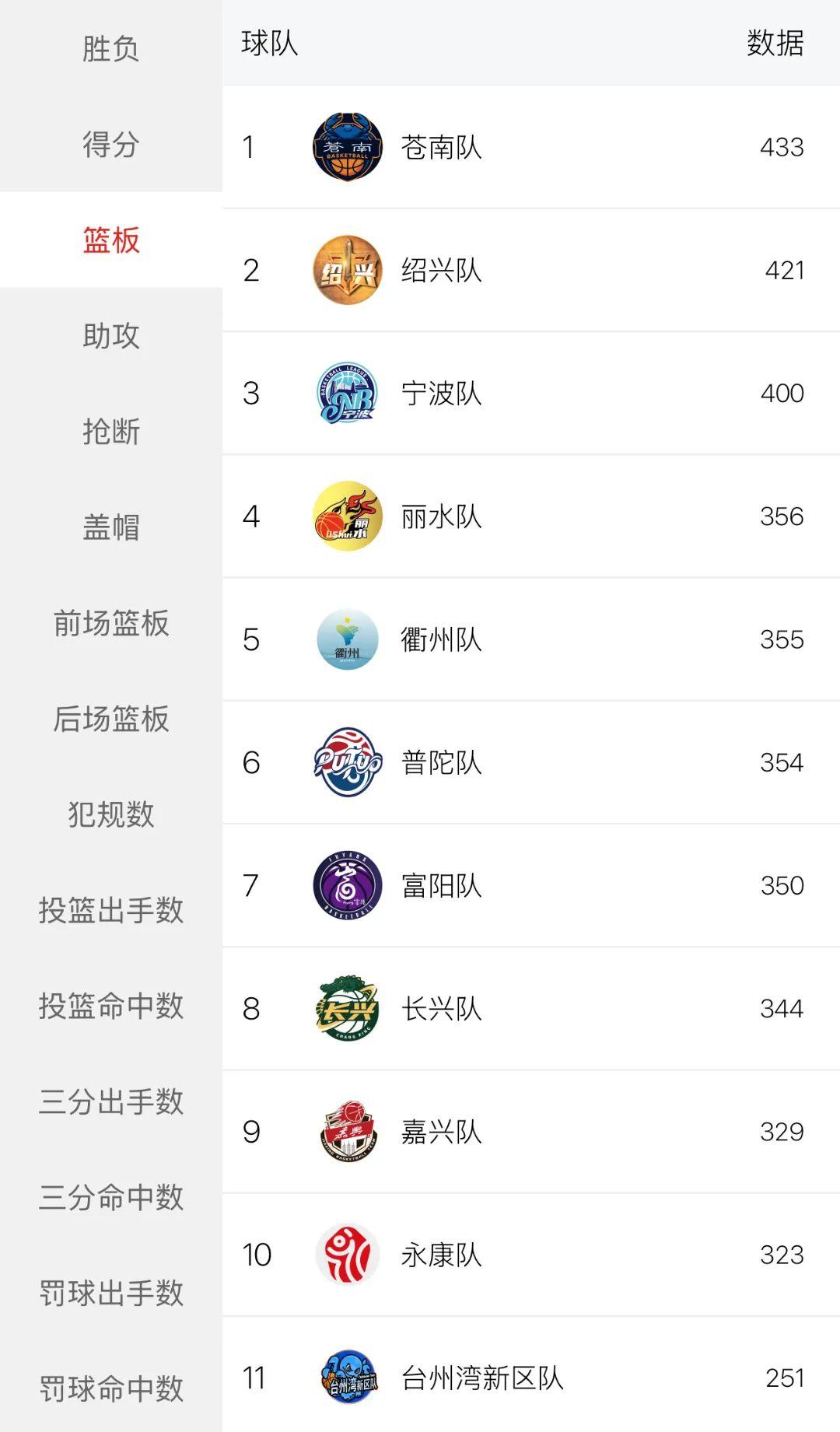The width and height of the screenshot is (840, 1432).
Task: Show 罚球命中数 ranking
Action: coord(110,1388)
